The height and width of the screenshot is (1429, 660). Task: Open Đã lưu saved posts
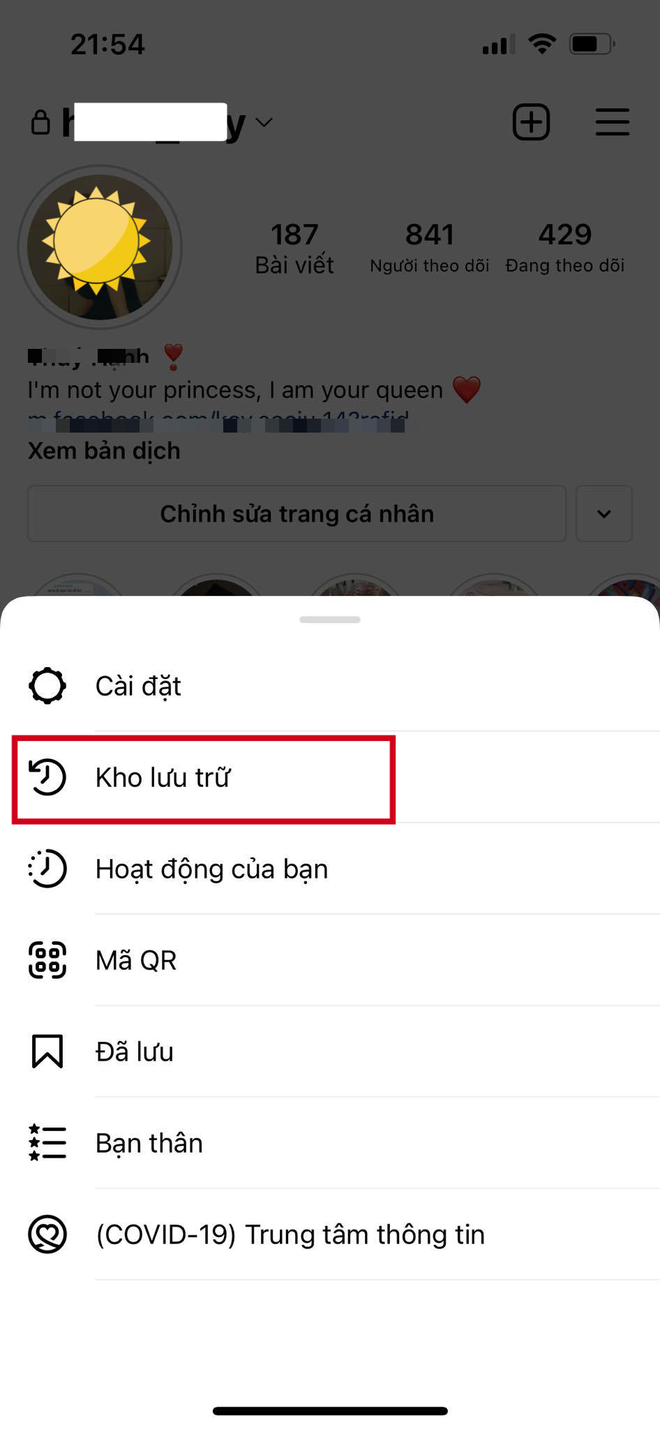[330, 1052]
